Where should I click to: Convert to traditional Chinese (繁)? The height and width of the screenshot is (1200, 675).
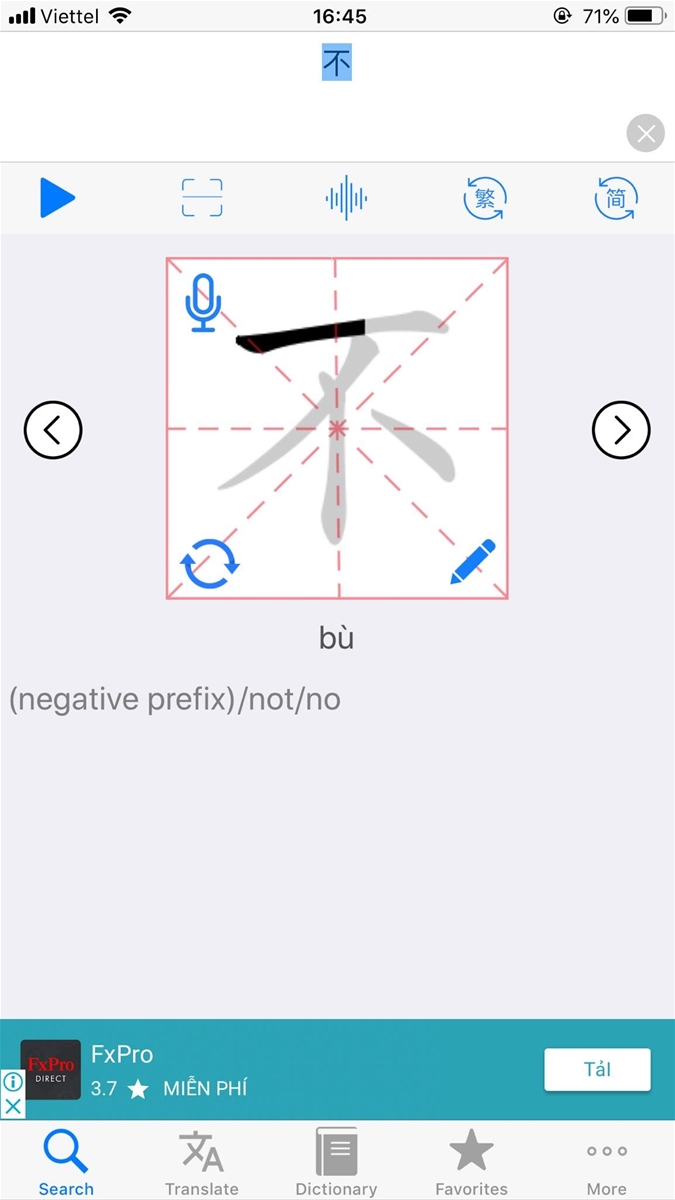[x=485, y=198]
